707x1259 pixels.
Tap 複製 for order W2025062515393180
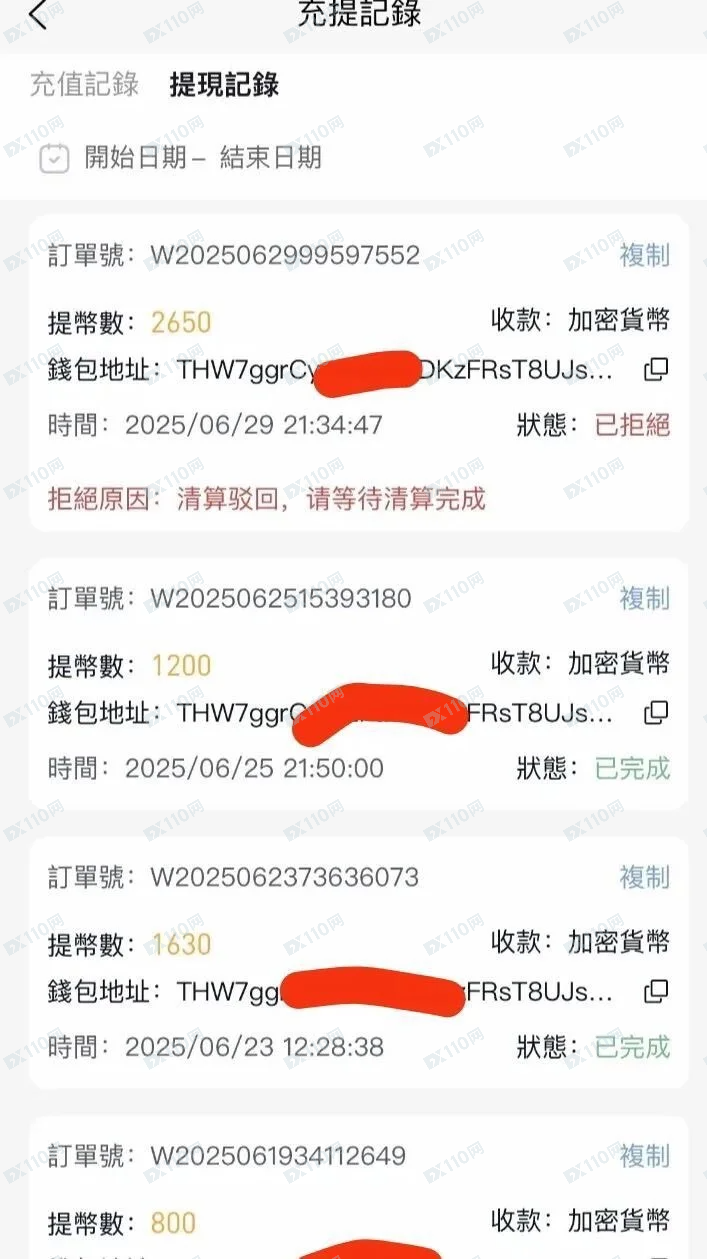coord(644,598)
